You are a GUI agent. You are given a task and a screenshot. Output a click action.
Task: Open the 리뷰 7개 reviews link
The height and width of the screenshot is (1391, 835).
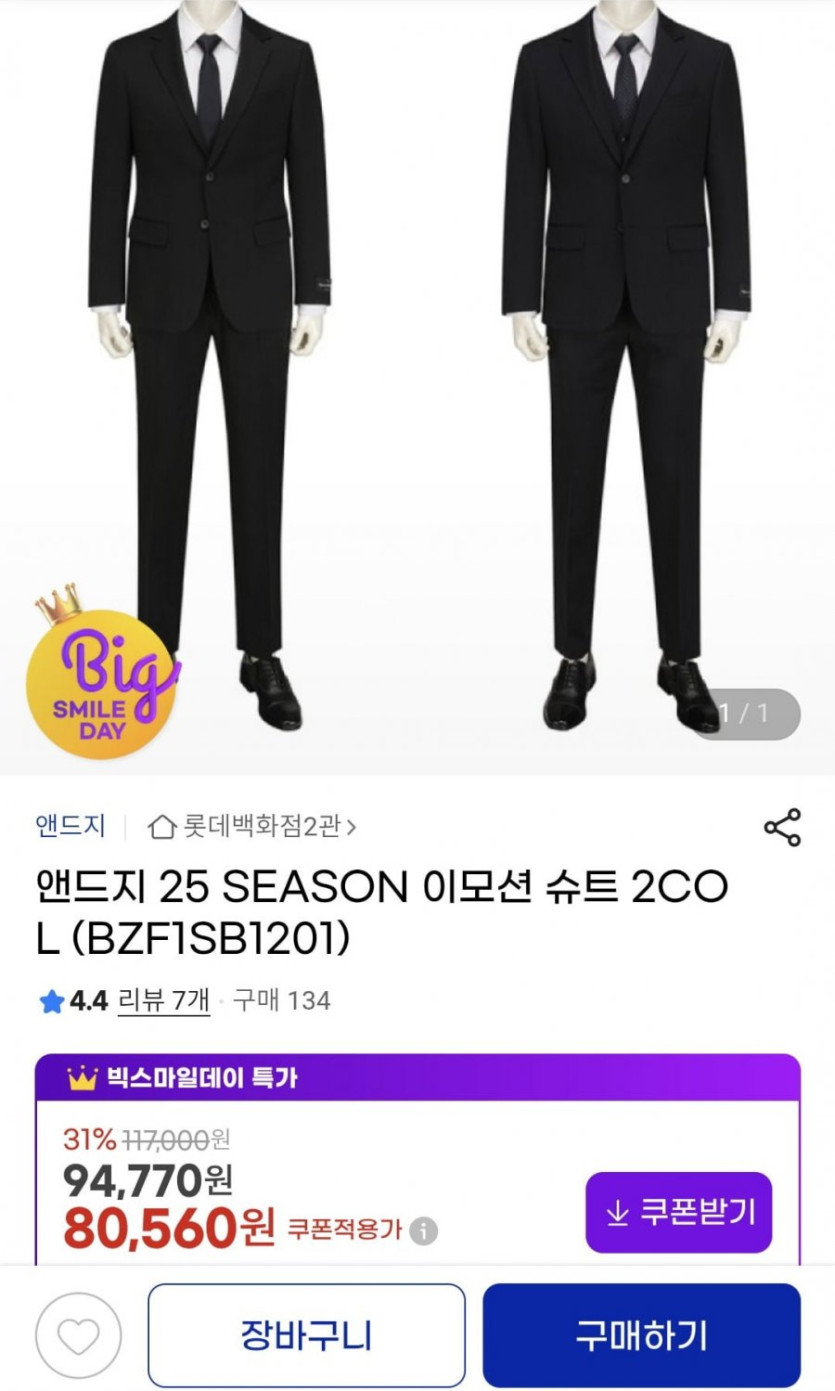tap(164, 1000)
